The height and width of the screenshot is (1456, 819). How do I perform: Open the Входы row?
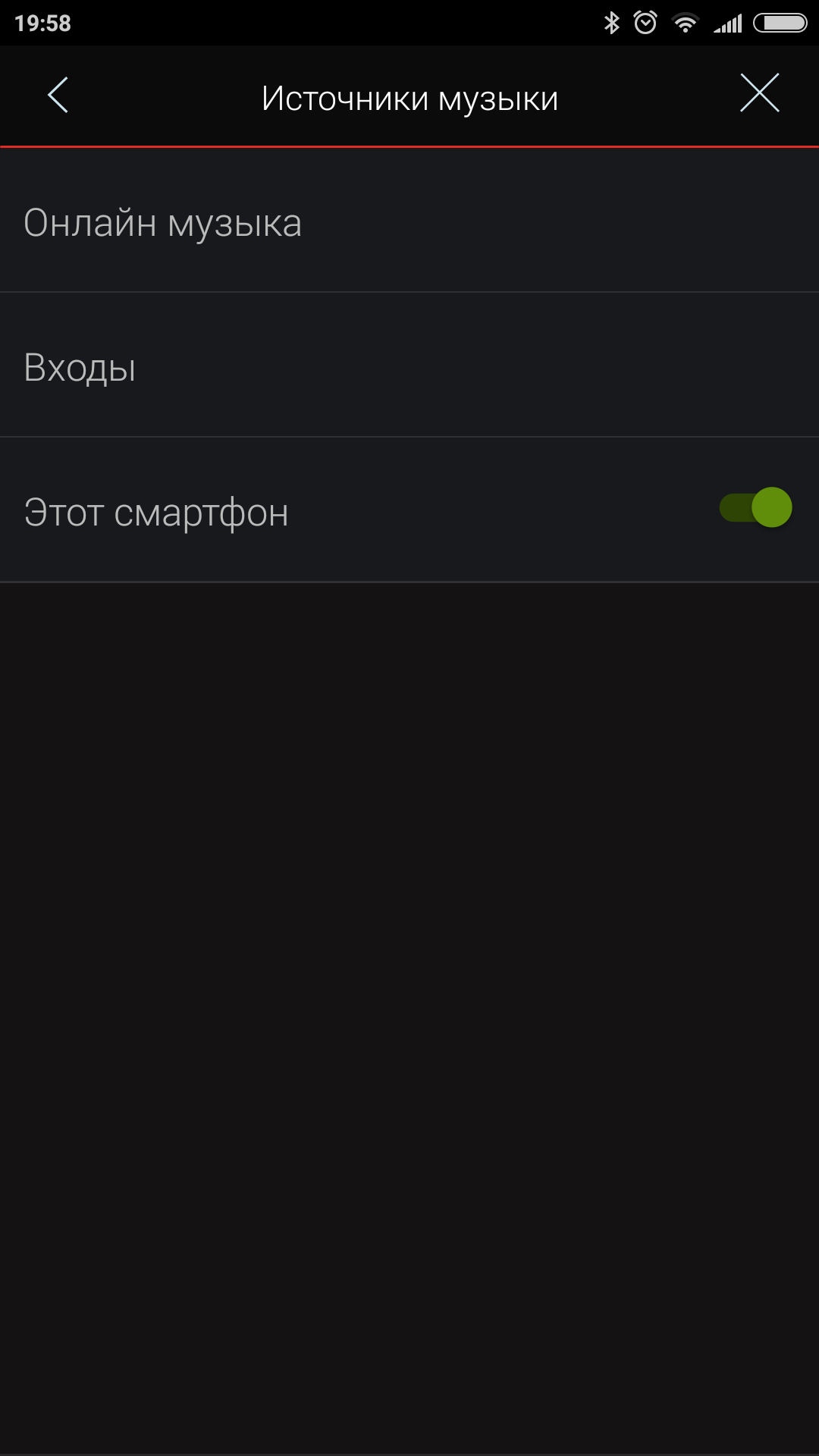tap(409, 367)
